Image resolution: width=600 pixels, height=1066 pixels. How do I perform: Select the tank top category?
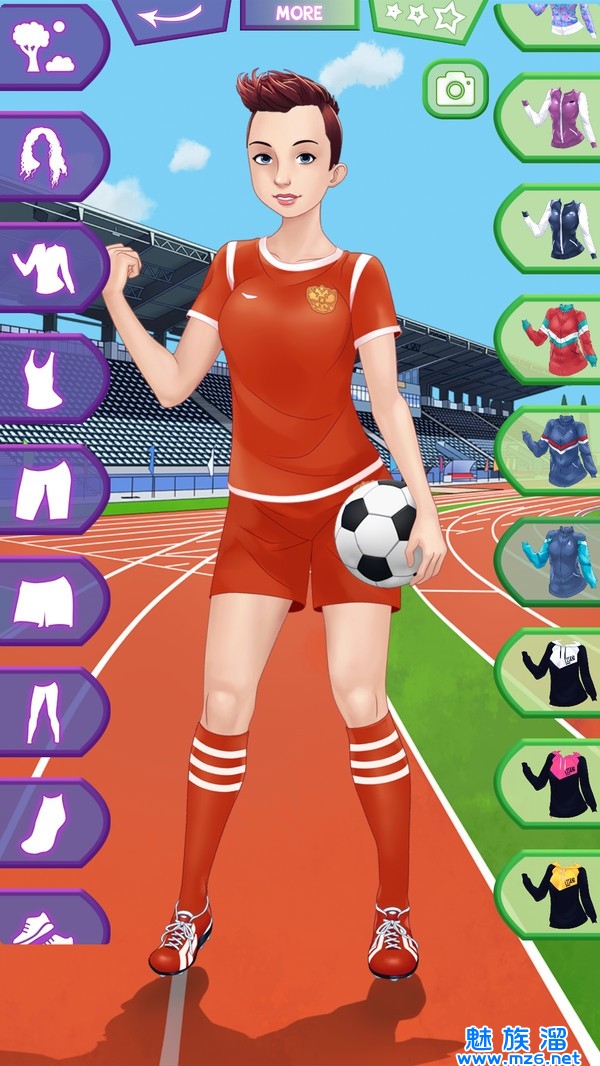[45, 379]
